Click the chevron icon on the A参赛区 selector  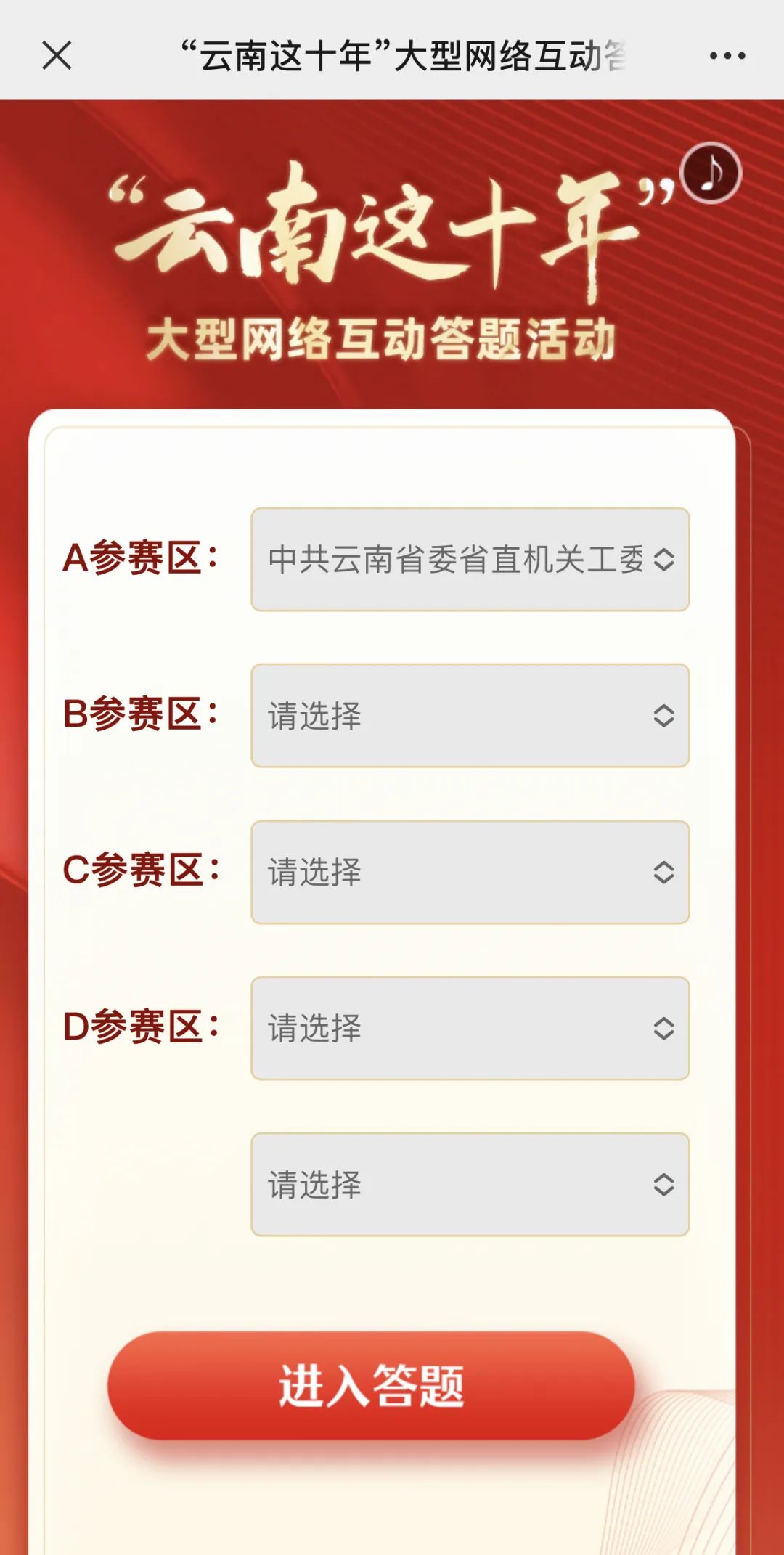[x=662, y=559]
